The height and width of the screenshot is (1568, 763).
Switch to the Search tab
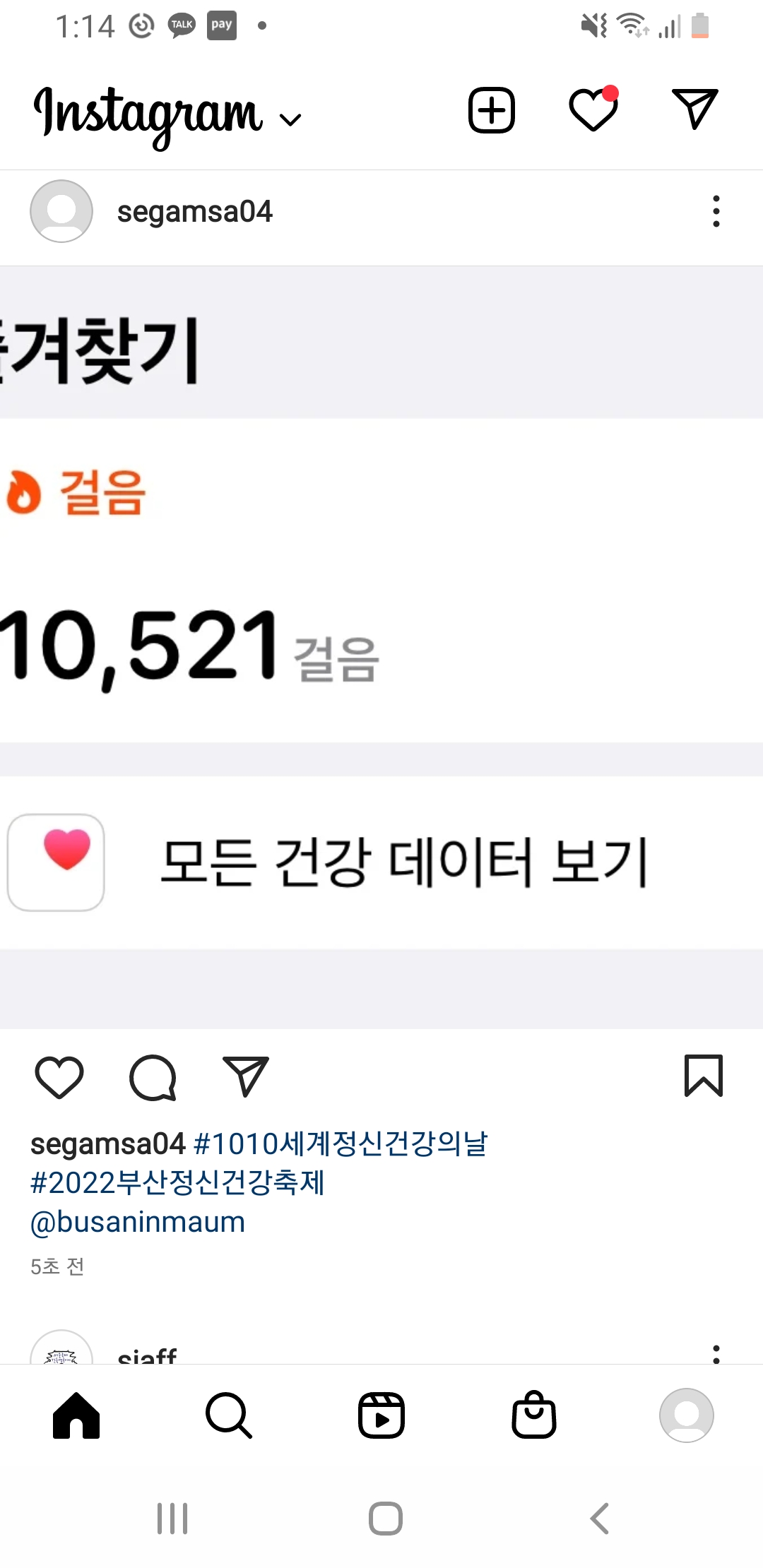[x=229, y=1415]
